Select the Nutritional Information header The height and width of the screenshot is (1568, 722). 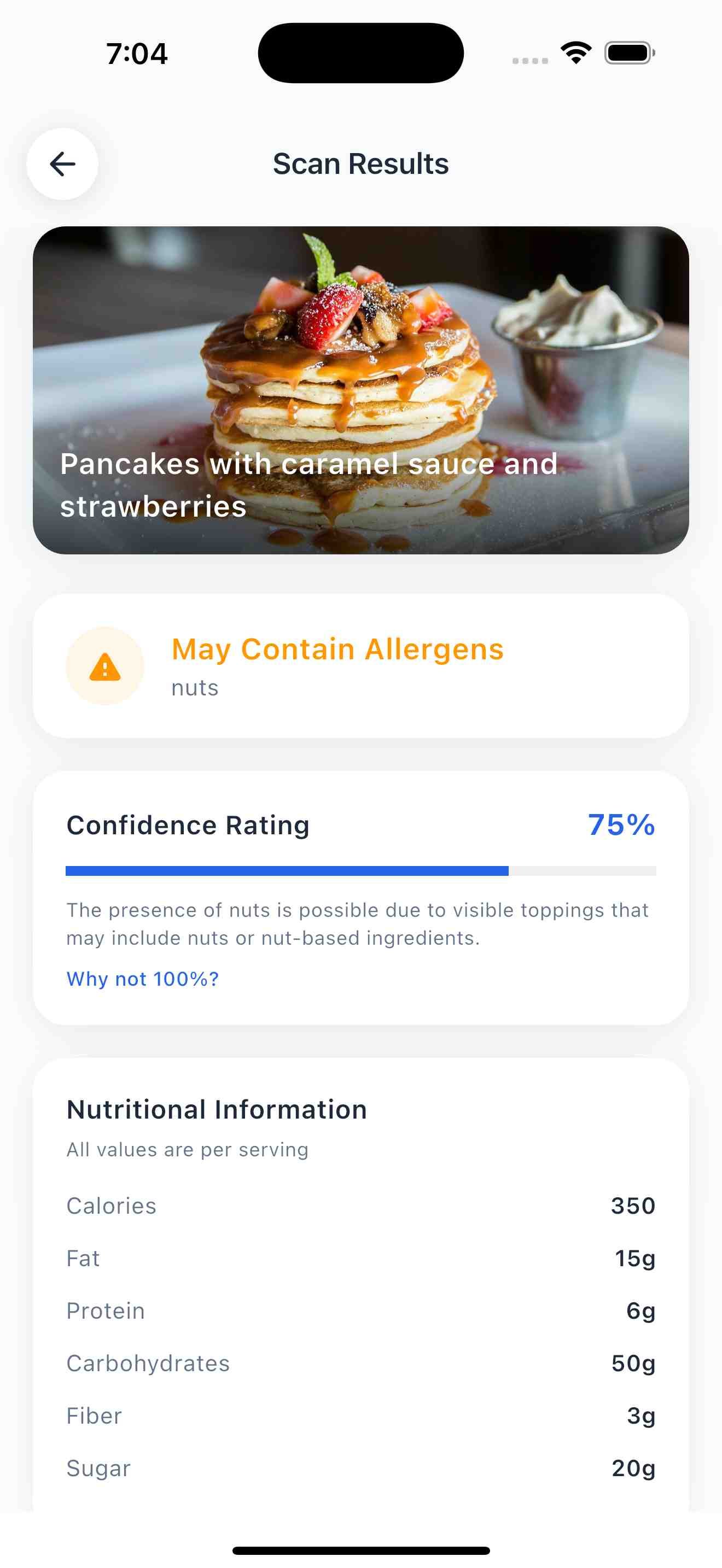click(216, 1109)
